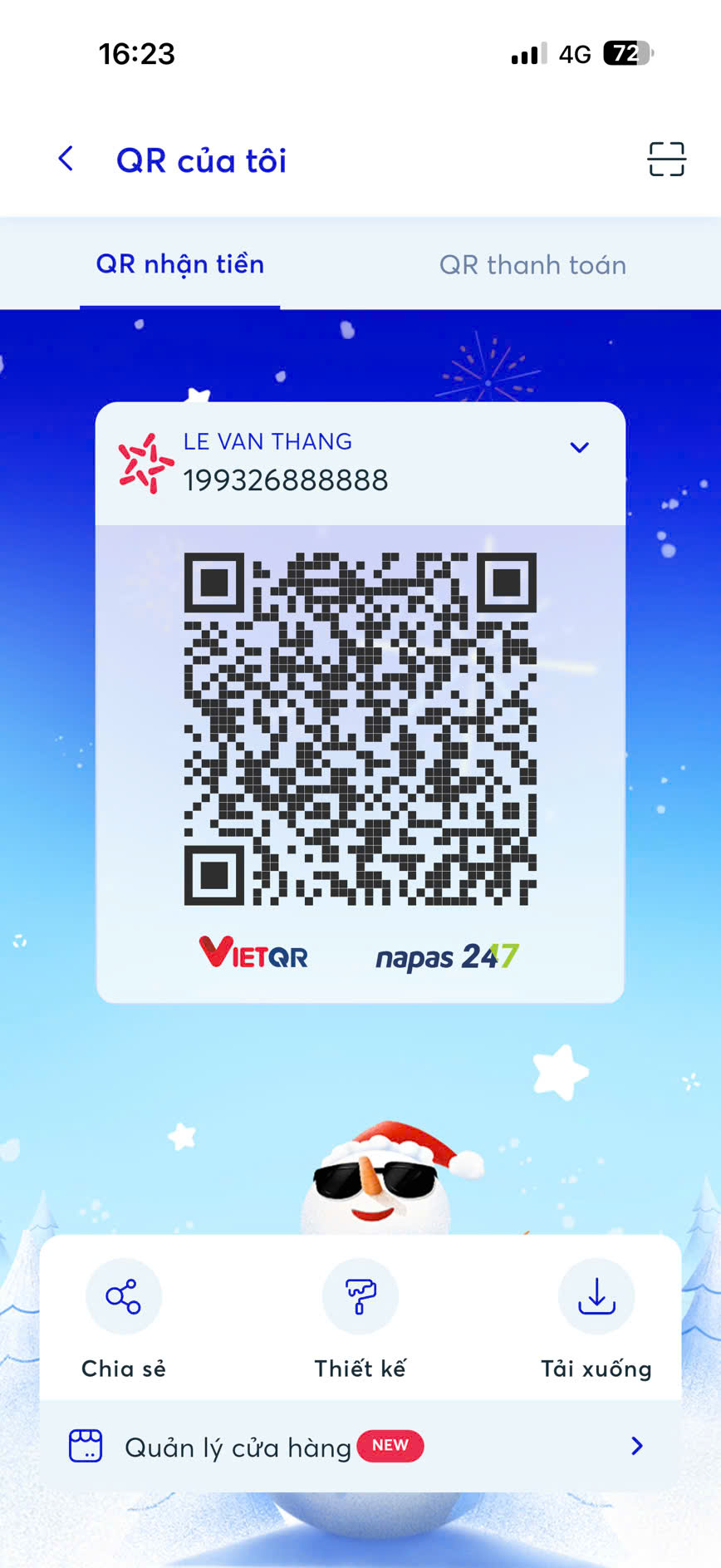The height and width of the screenshot is (1568, 721).
Task: Go back from QR của tôi
Action: pos(66,159)
